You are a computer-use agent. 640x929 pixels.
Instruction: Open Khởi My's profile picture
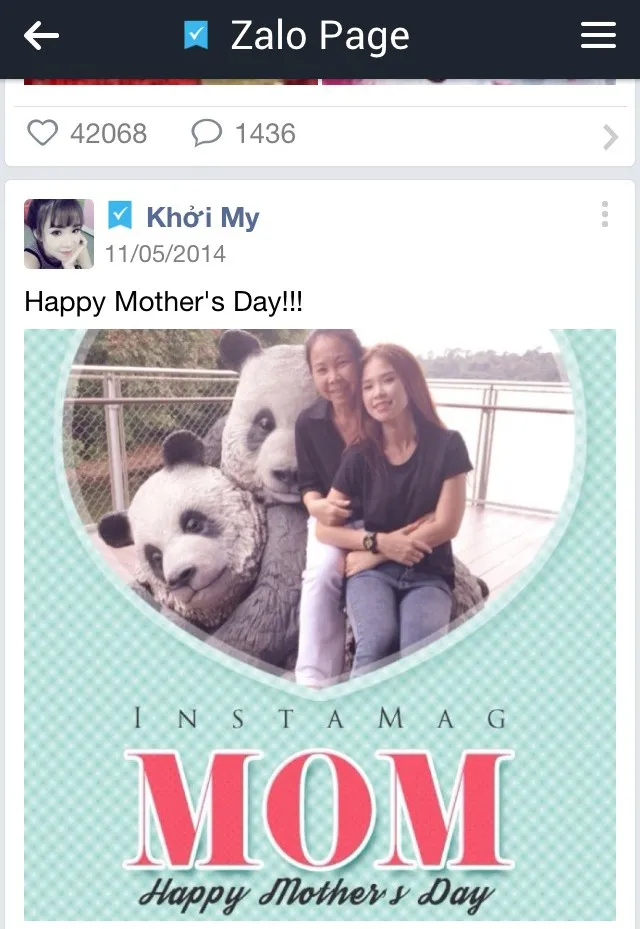pos(59,234)
